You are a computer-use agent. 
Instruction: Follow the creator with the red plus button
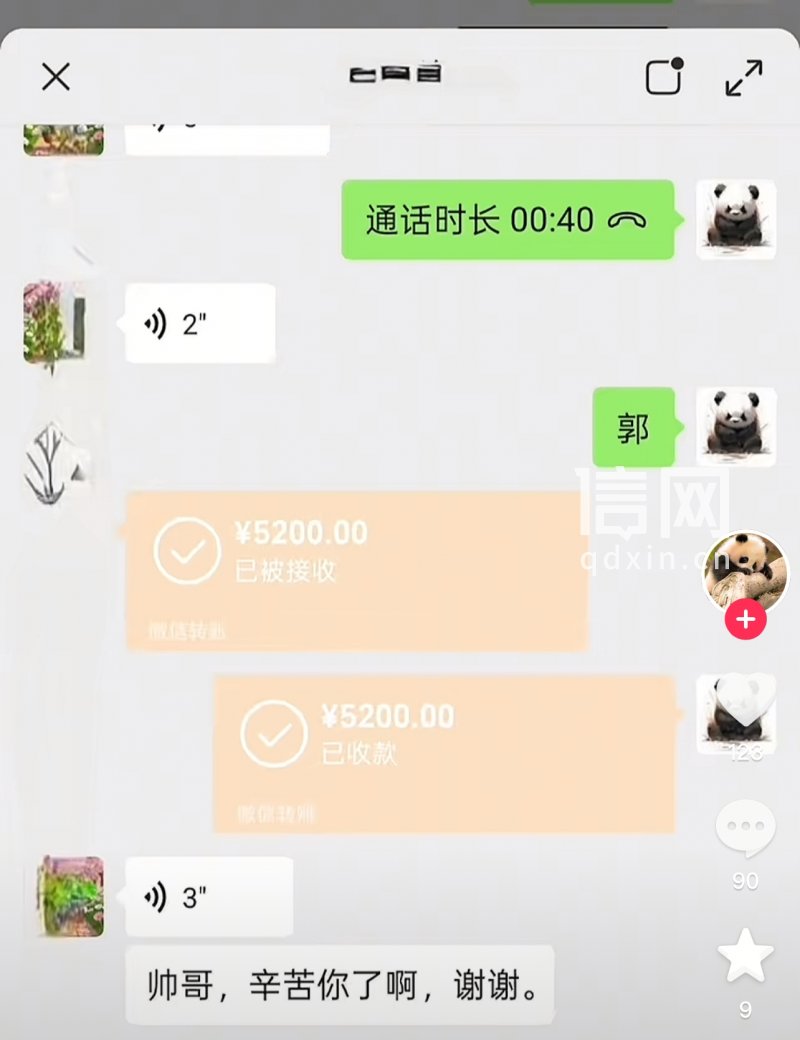click(745, 620)
